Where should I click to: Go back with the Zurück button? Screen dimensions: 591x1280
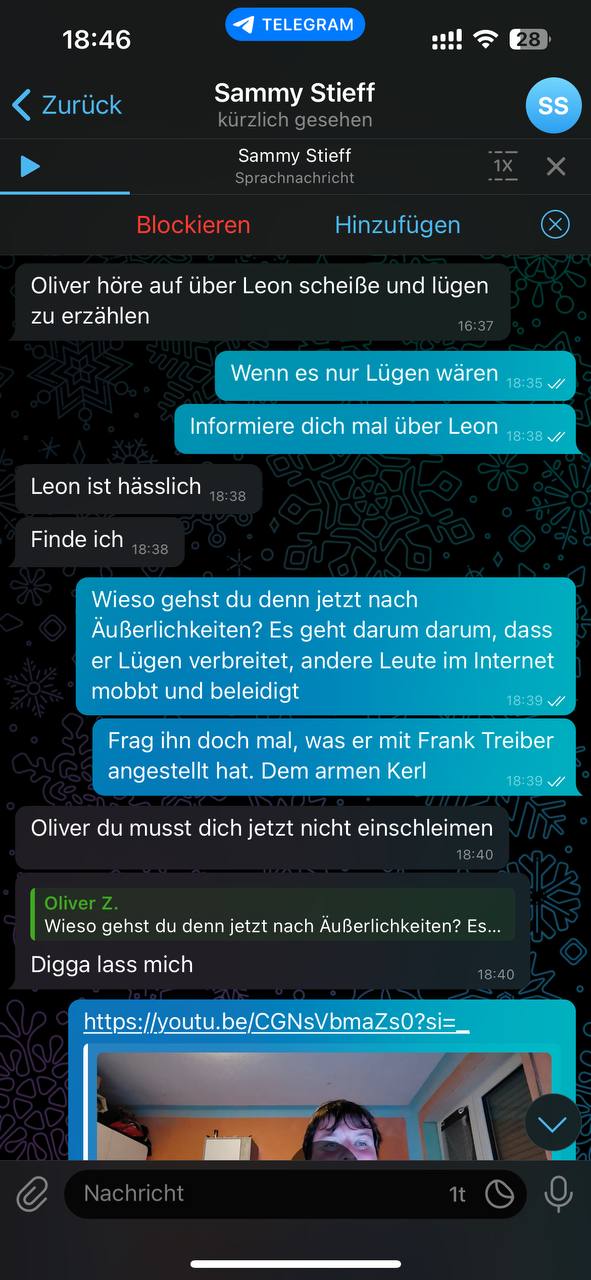tap(66, 105)
